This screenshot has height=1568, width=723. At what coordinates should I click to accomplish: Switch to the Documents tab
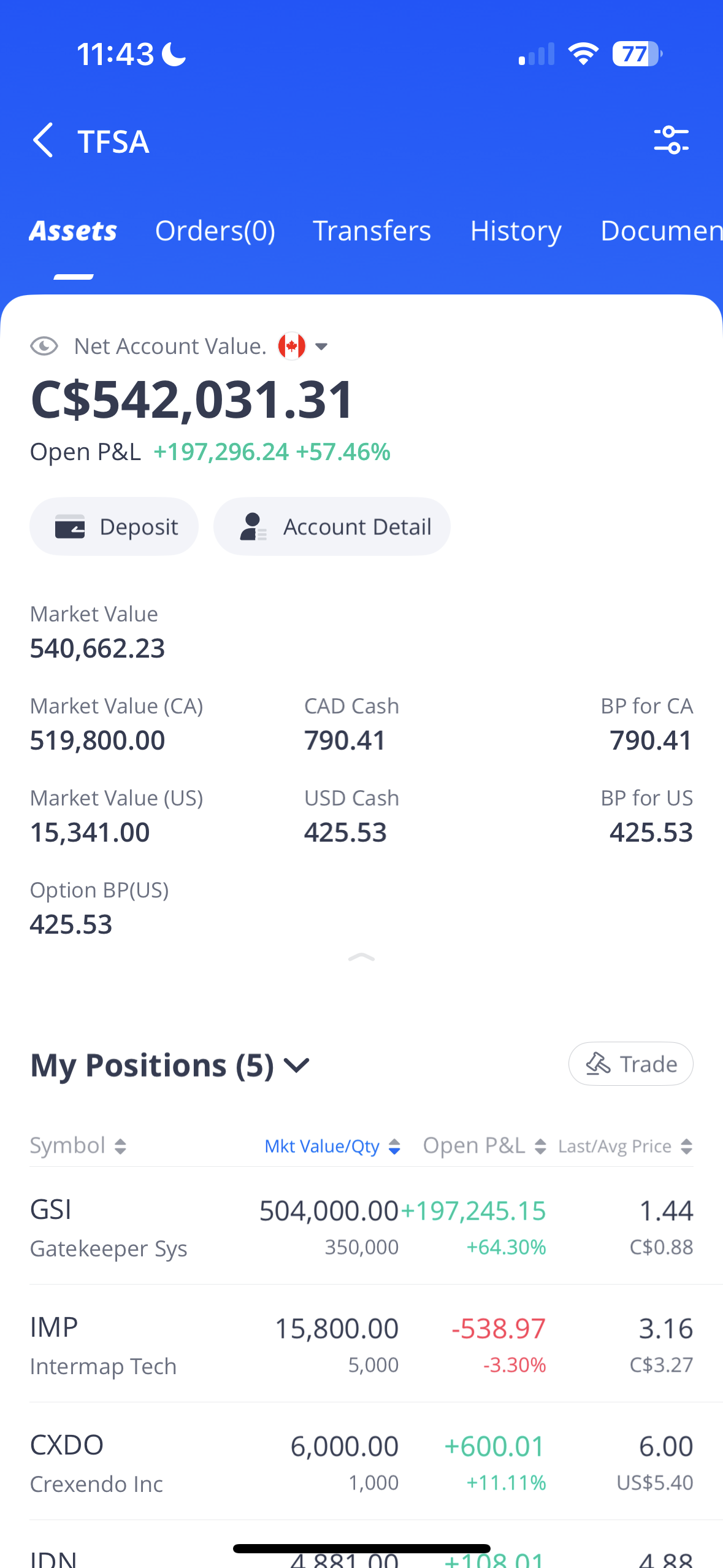click(661, 231)
